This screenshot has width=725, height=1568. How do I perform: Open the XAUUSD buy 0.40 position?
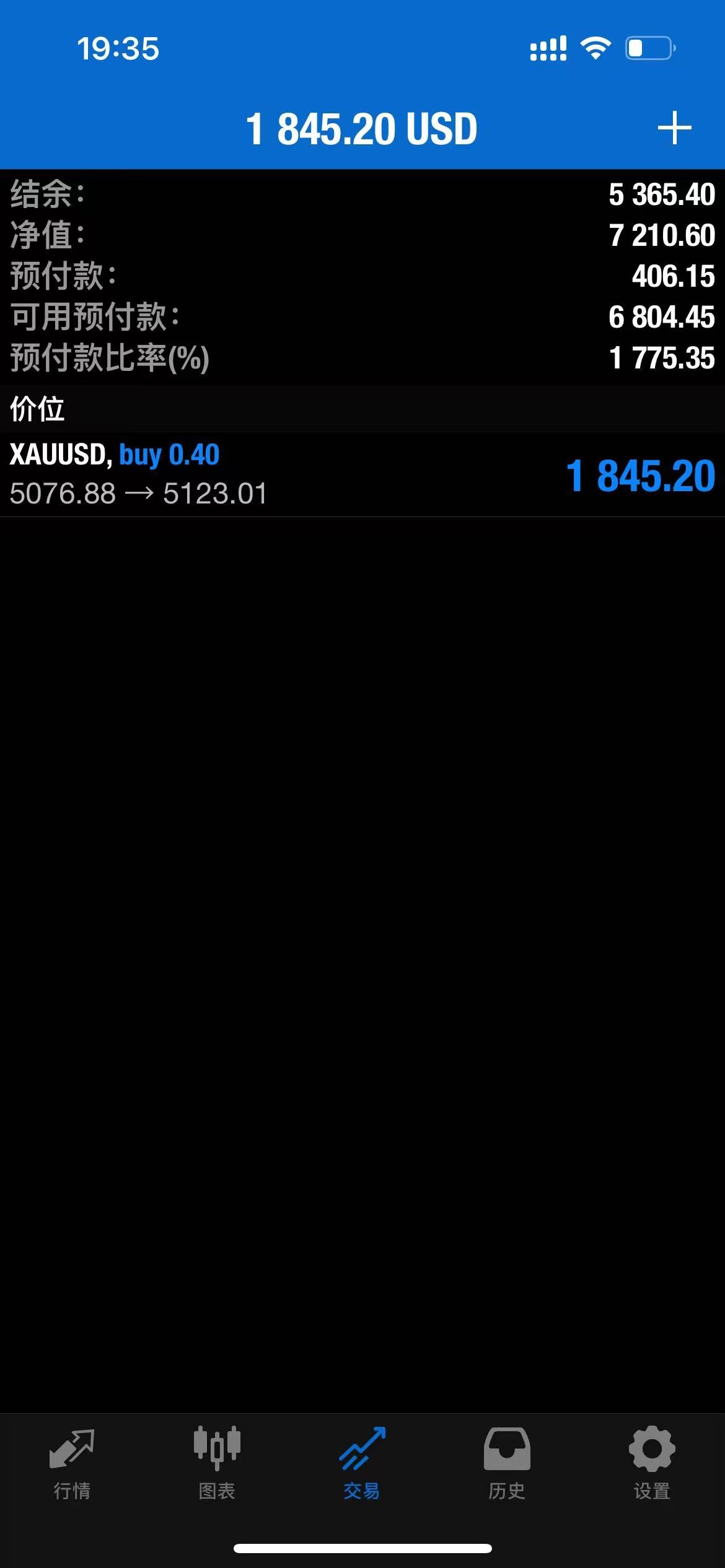(362, 474)
